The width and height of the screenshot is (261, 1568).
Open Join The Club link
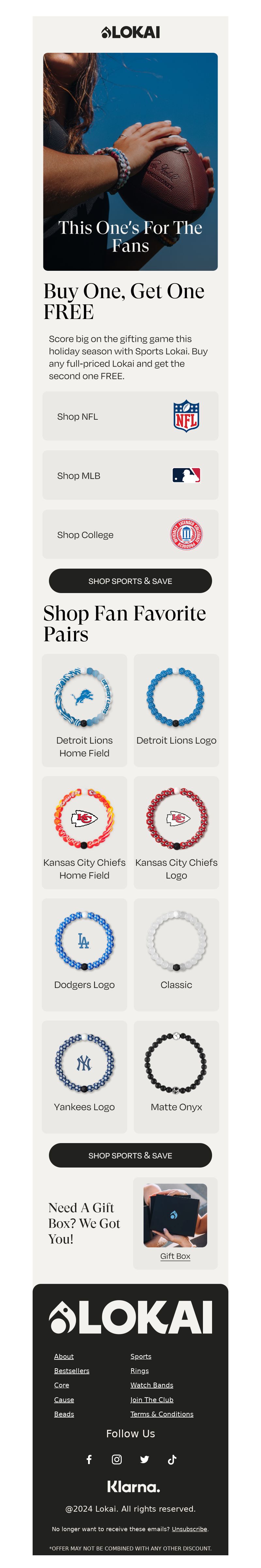click(x=151, y=1400)
